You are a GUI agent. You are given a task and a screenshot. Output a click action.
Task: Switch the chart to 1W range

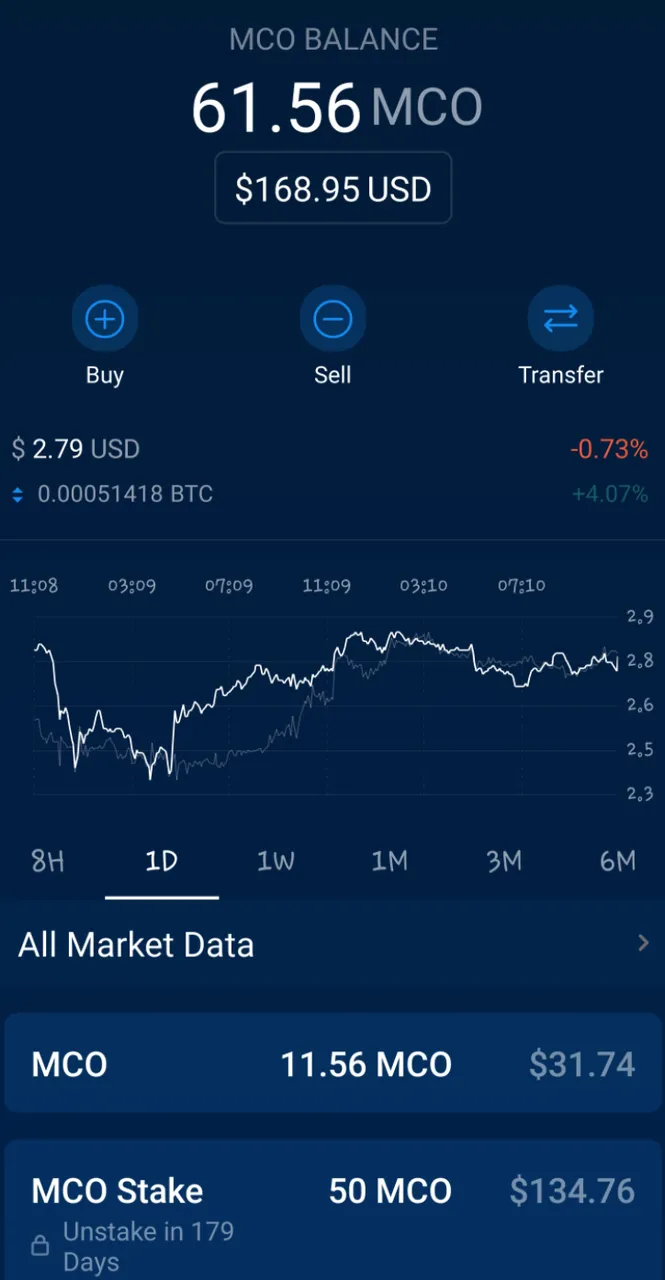(x=276, y=861)
